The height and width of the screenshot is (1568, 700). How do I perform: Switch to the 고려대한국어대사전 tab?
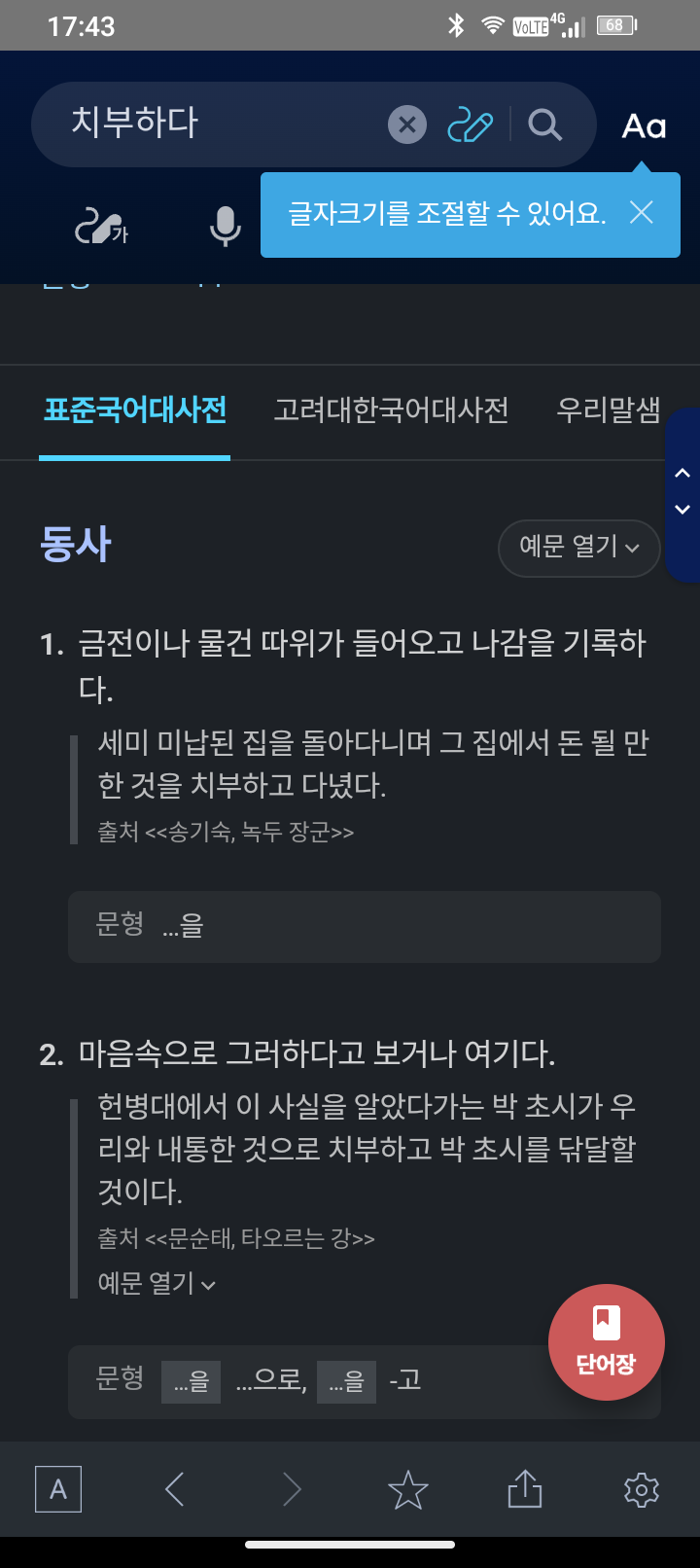(x=392, y=411)
